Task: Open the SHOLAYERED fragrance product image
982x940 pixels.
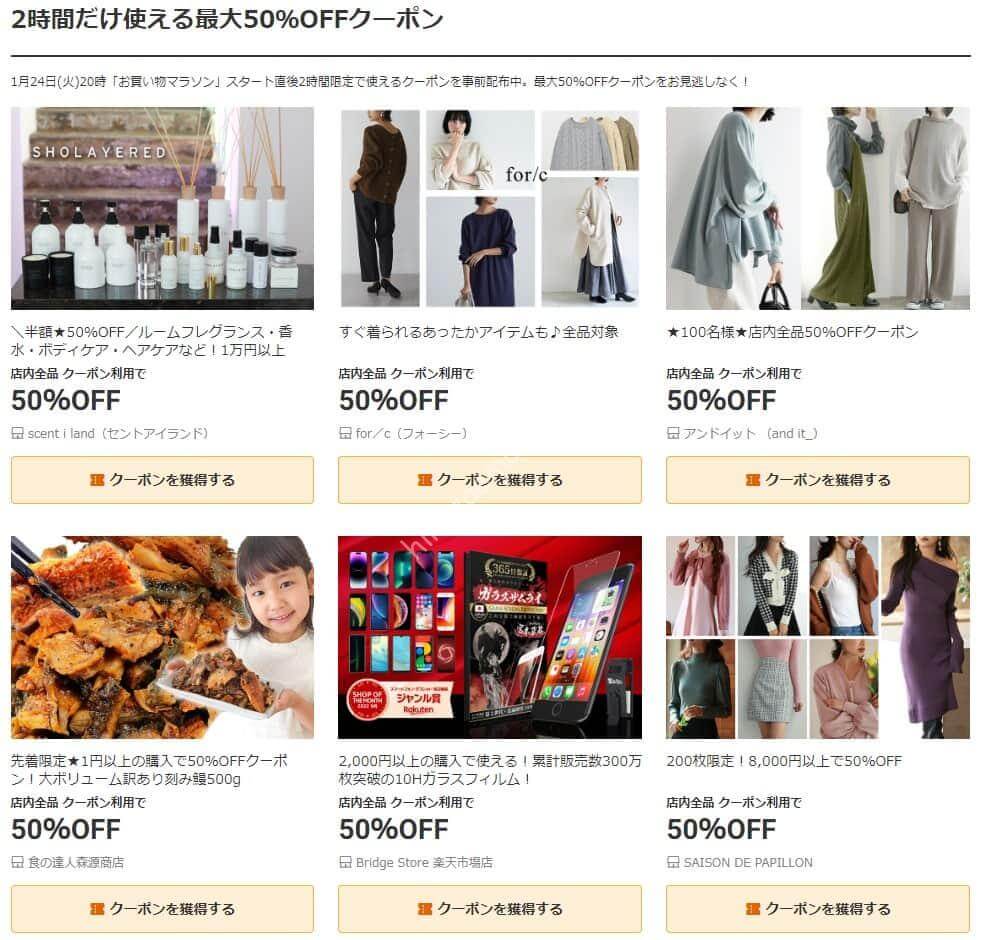Action: click(x=162, y=208)
